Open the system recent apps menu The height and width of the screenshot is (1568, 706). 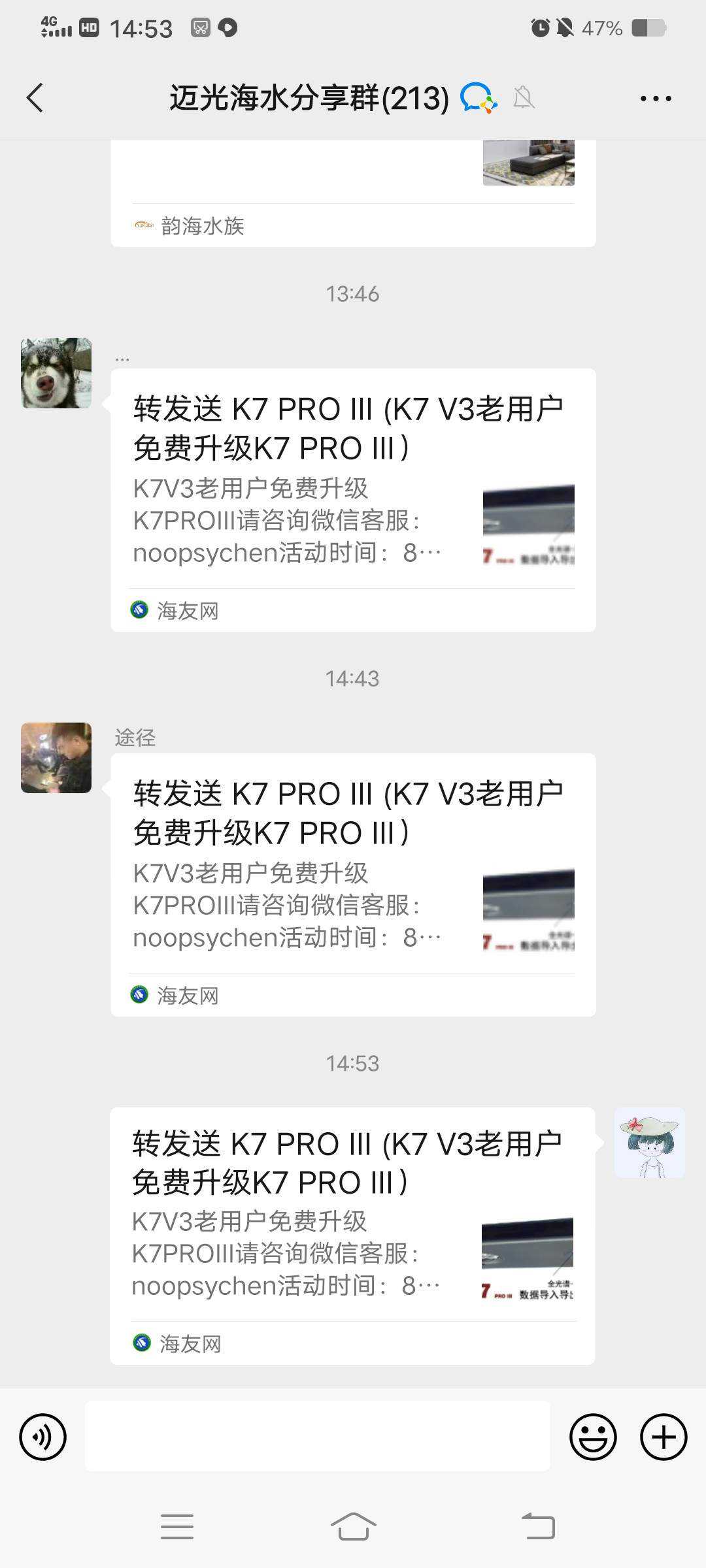click(x=176, y=1527)
